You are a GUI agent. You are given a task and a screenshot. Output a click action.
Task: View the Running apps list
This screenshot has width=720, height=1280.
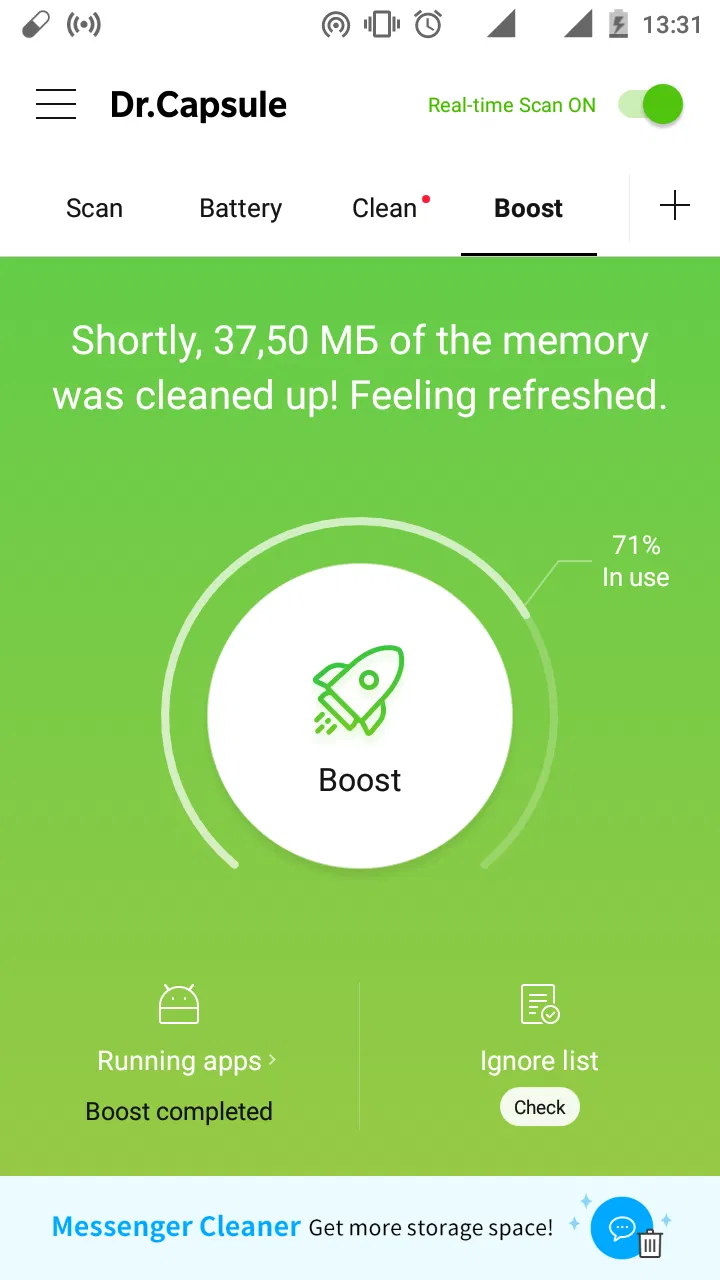coord(186,1061)
